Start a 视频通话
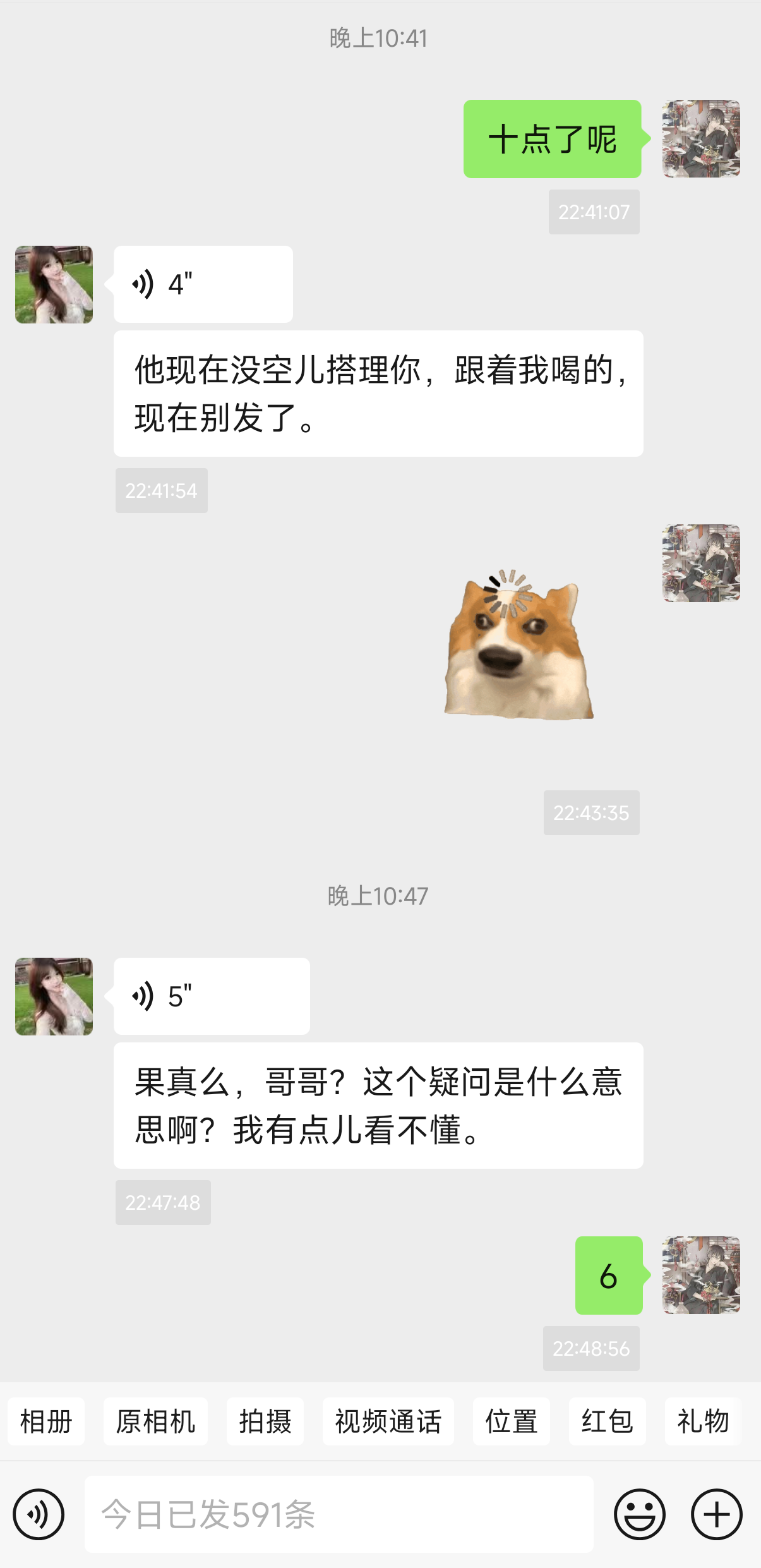 click(388, 1421)
